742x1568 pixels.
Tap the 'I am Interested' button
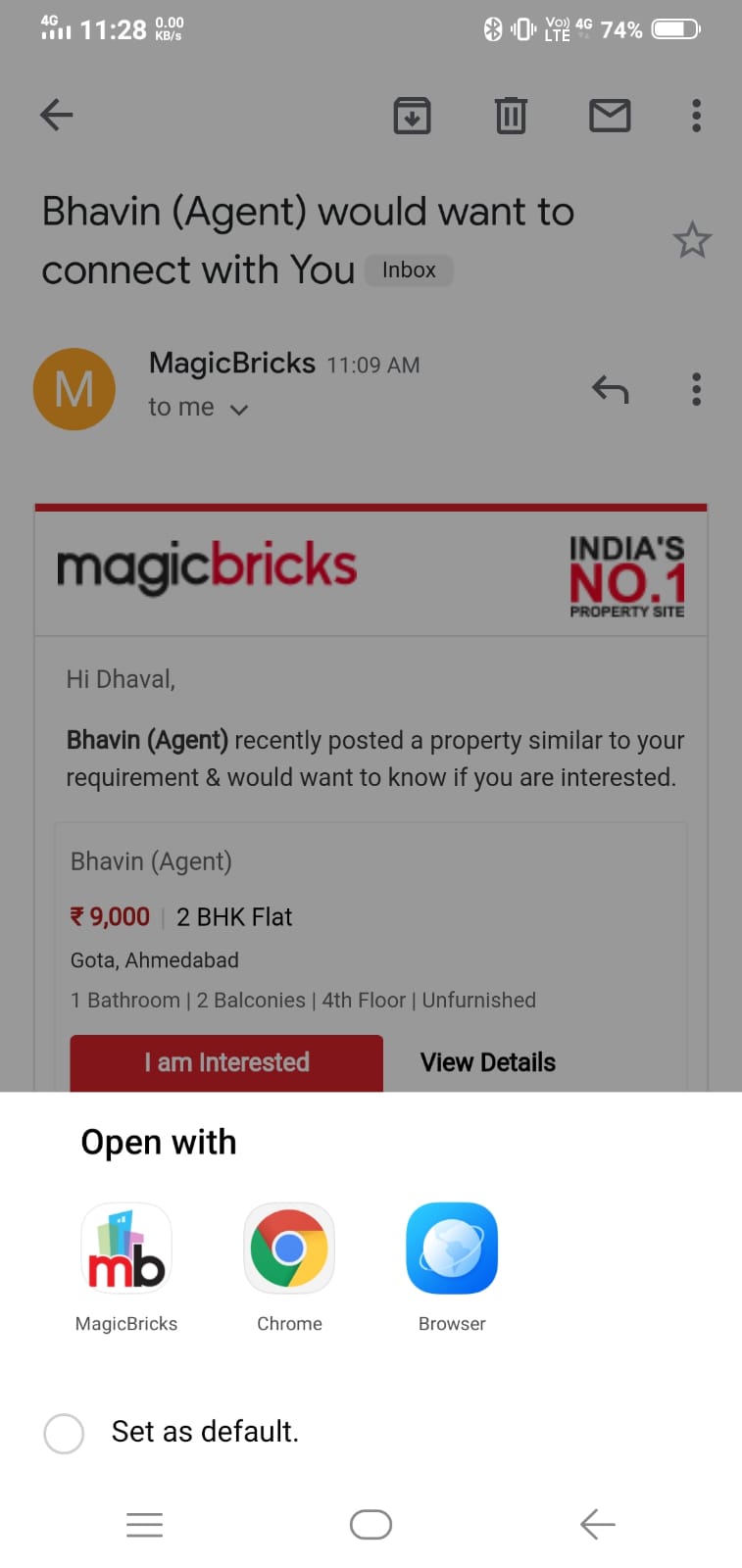[x=226, y=1062]
